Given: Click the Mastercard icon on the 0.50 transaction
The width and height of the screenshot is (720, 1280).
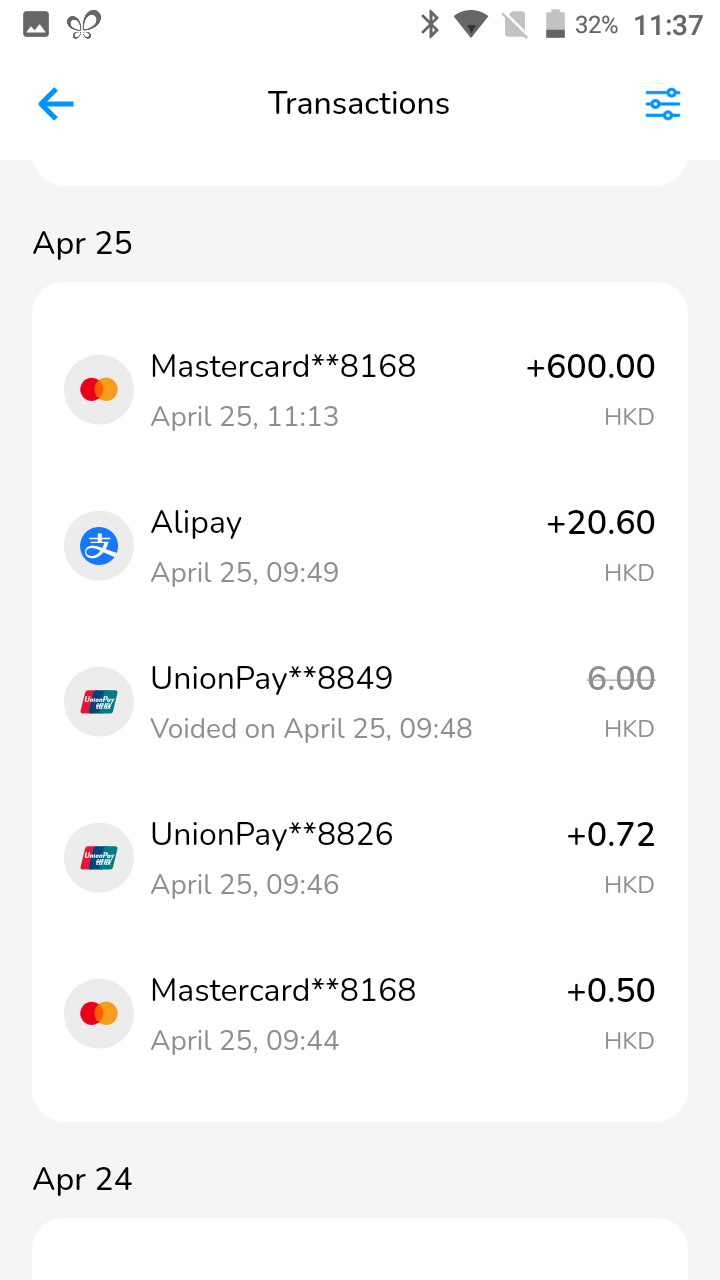Looking at the screenshot, I should 98,1013.
